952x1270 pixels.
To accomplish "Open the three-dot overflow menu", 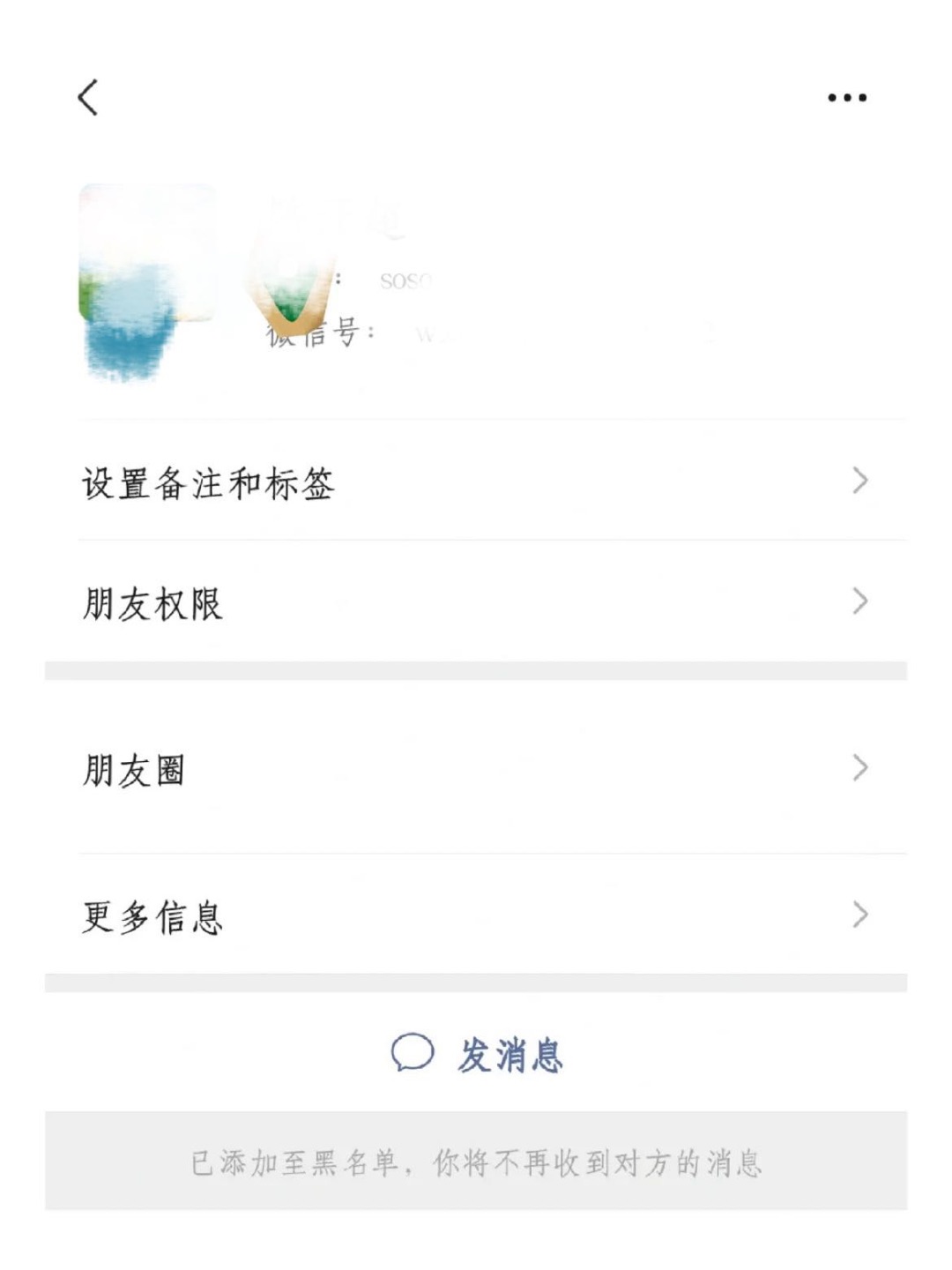I will coord(846,97).
